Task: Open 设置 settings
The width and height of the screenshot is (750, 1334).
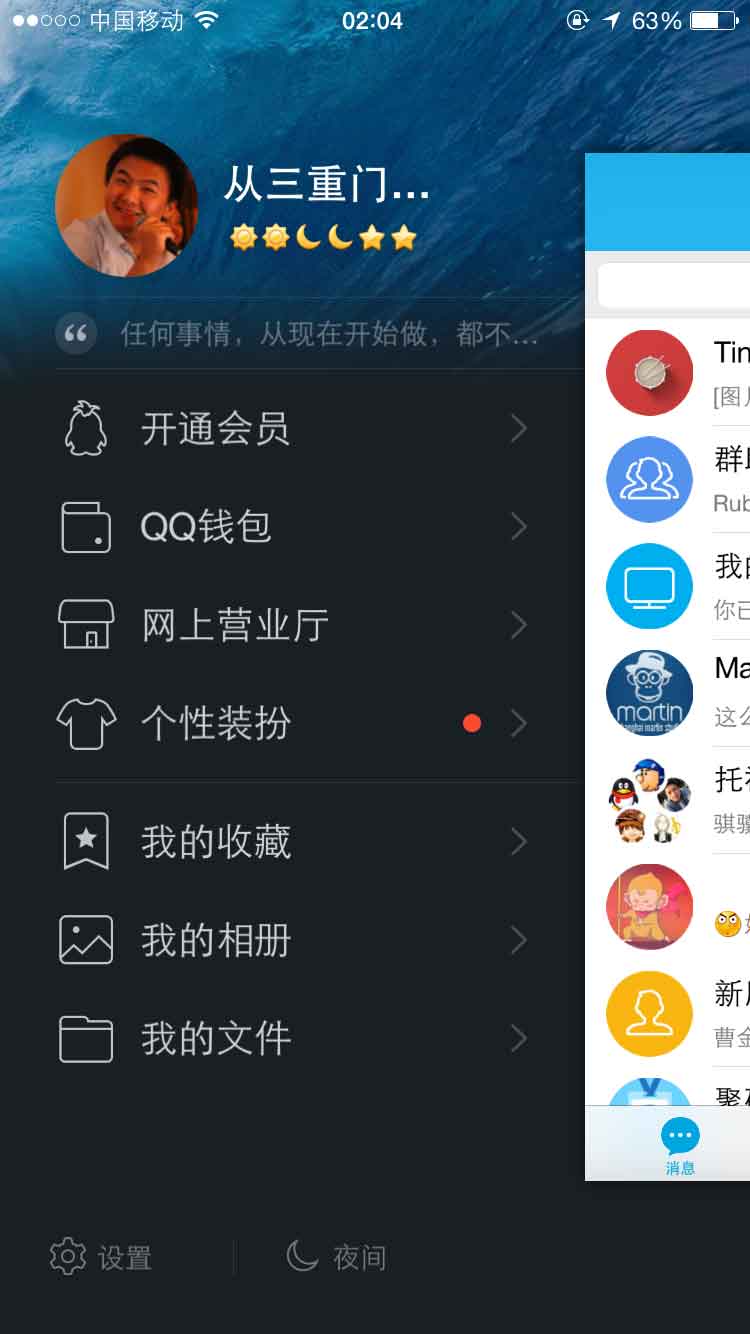Action: pos(102,1257)
